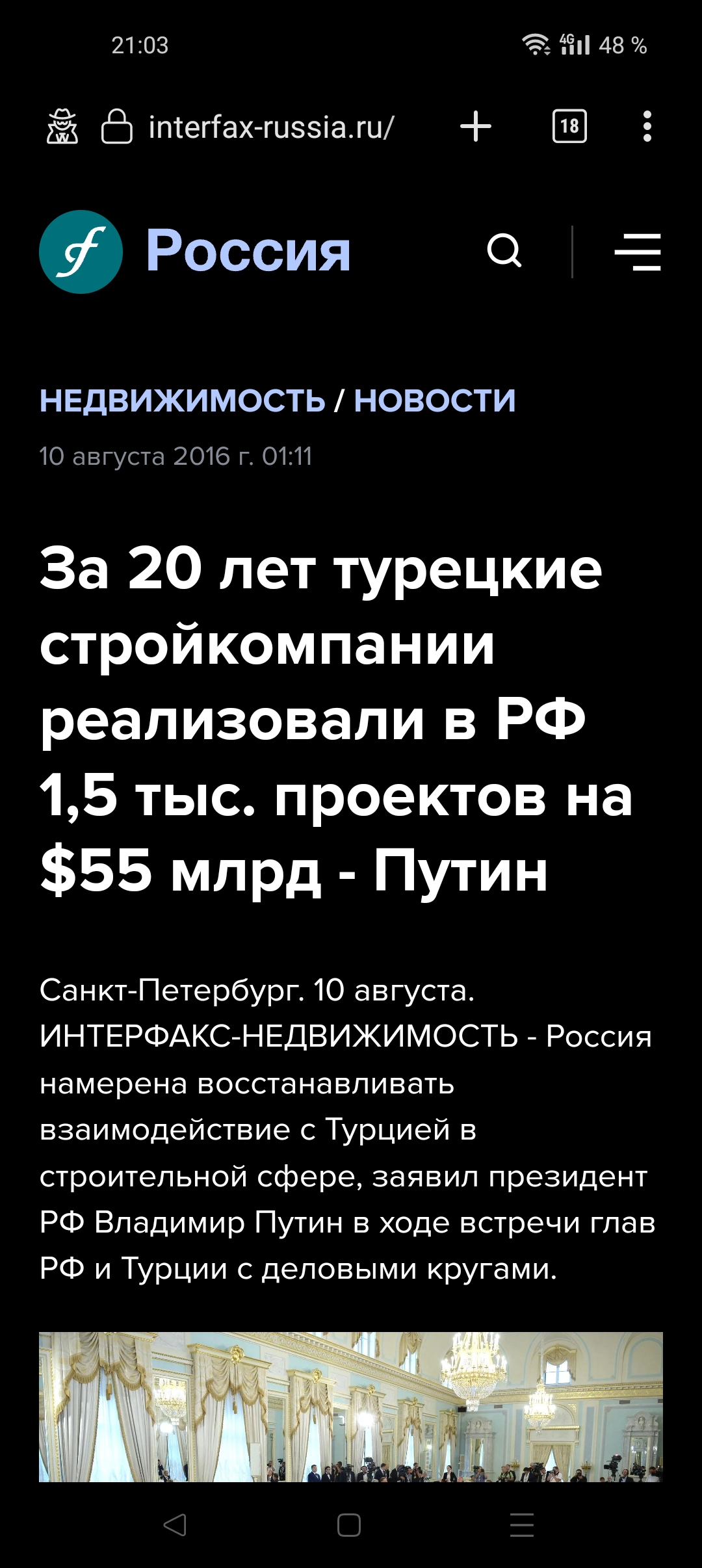Open the tab switcher showing 18 tabs
The width and height of the screenshot is (702, 1568).
pos(569,126)
